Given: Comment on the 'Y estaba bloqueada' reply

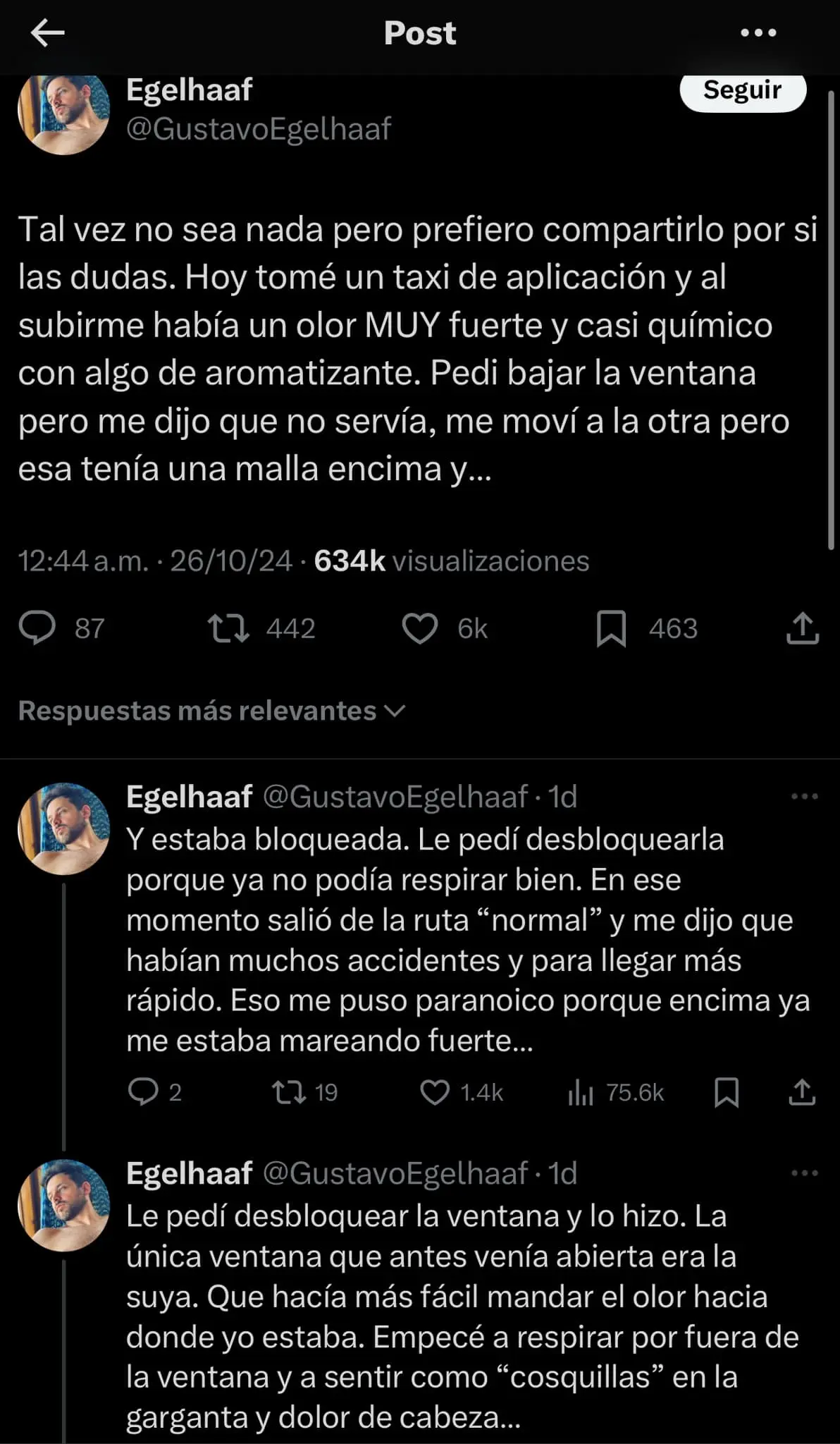Looking at the screenshot, I should (143, 1092).
